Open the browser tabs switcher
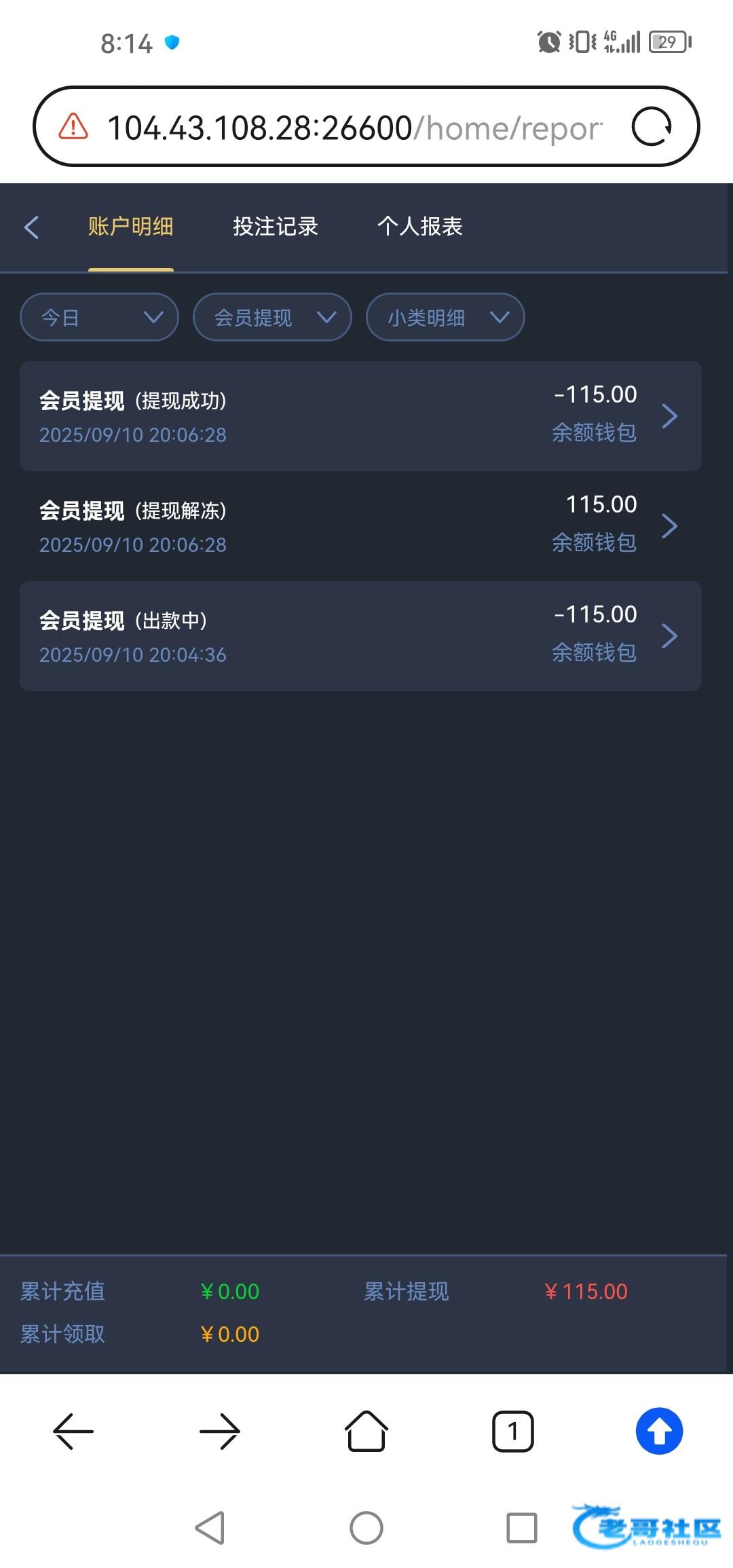 [513, 1431]
